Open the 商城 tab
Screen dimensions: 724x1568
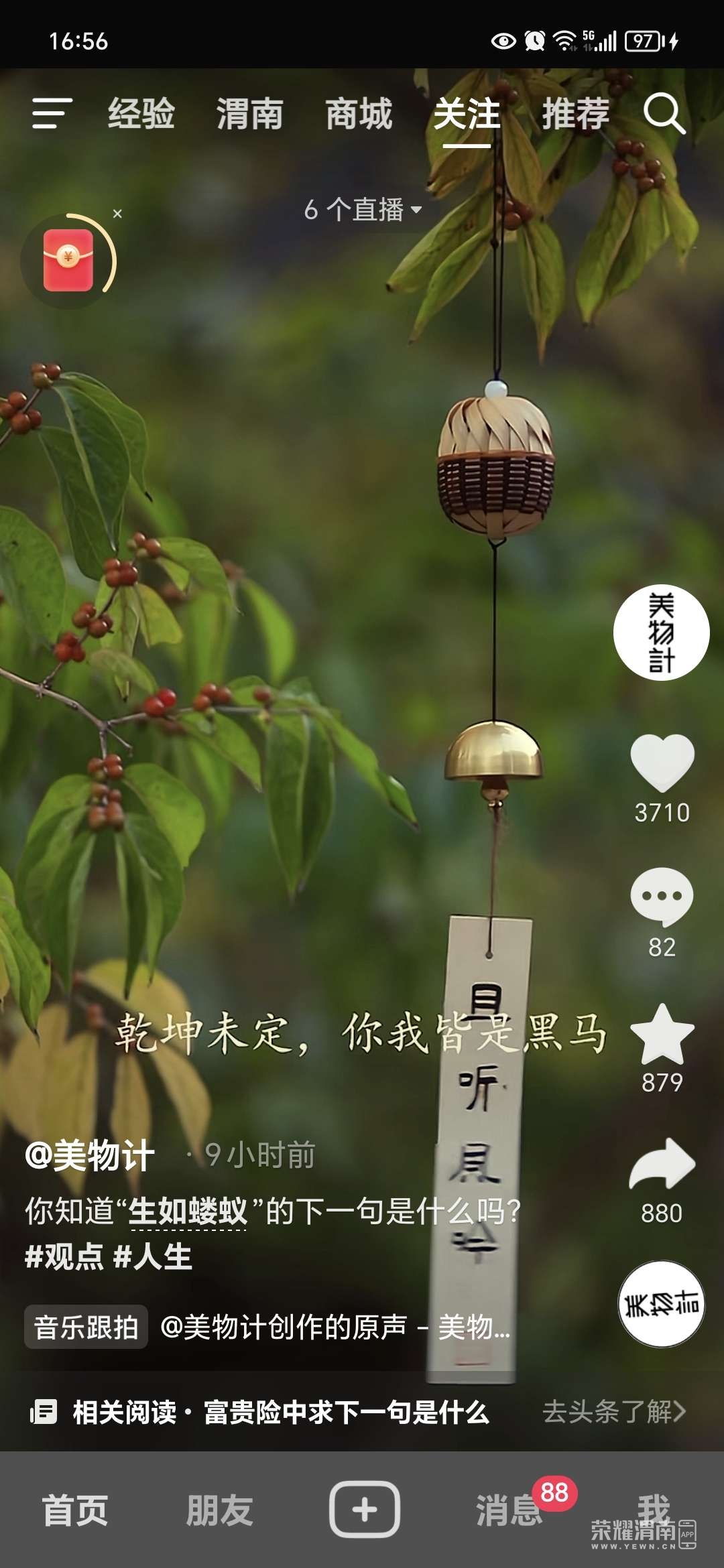(359, 113)
